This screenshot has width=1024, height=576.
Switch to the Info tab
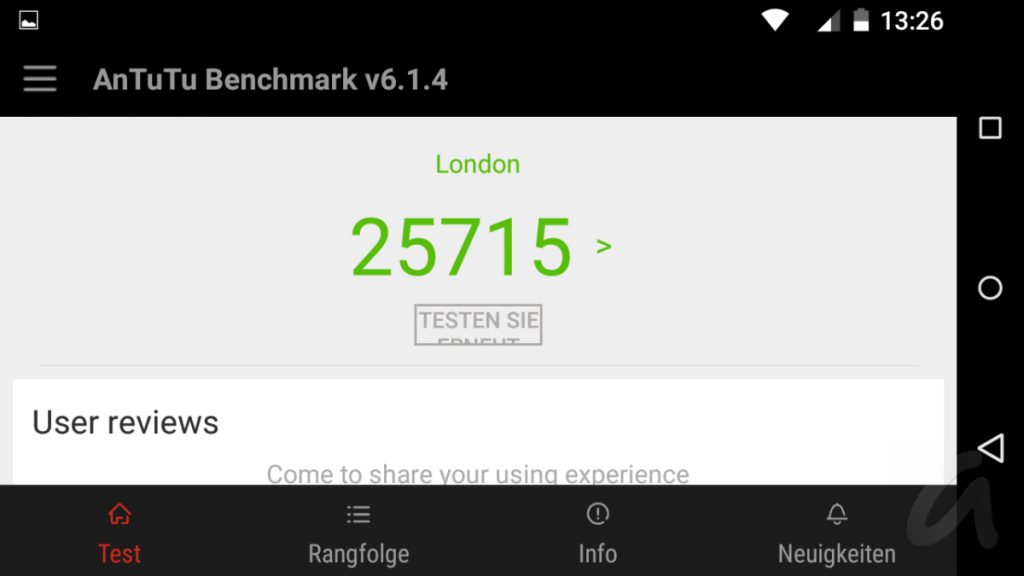(597, 533)
